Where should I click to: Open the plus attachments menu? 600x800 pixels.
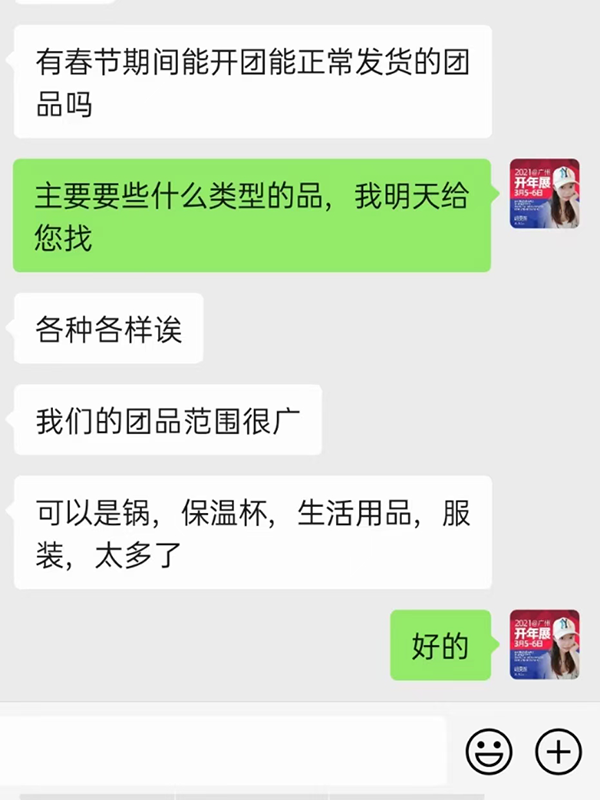[x=558, y=750]
